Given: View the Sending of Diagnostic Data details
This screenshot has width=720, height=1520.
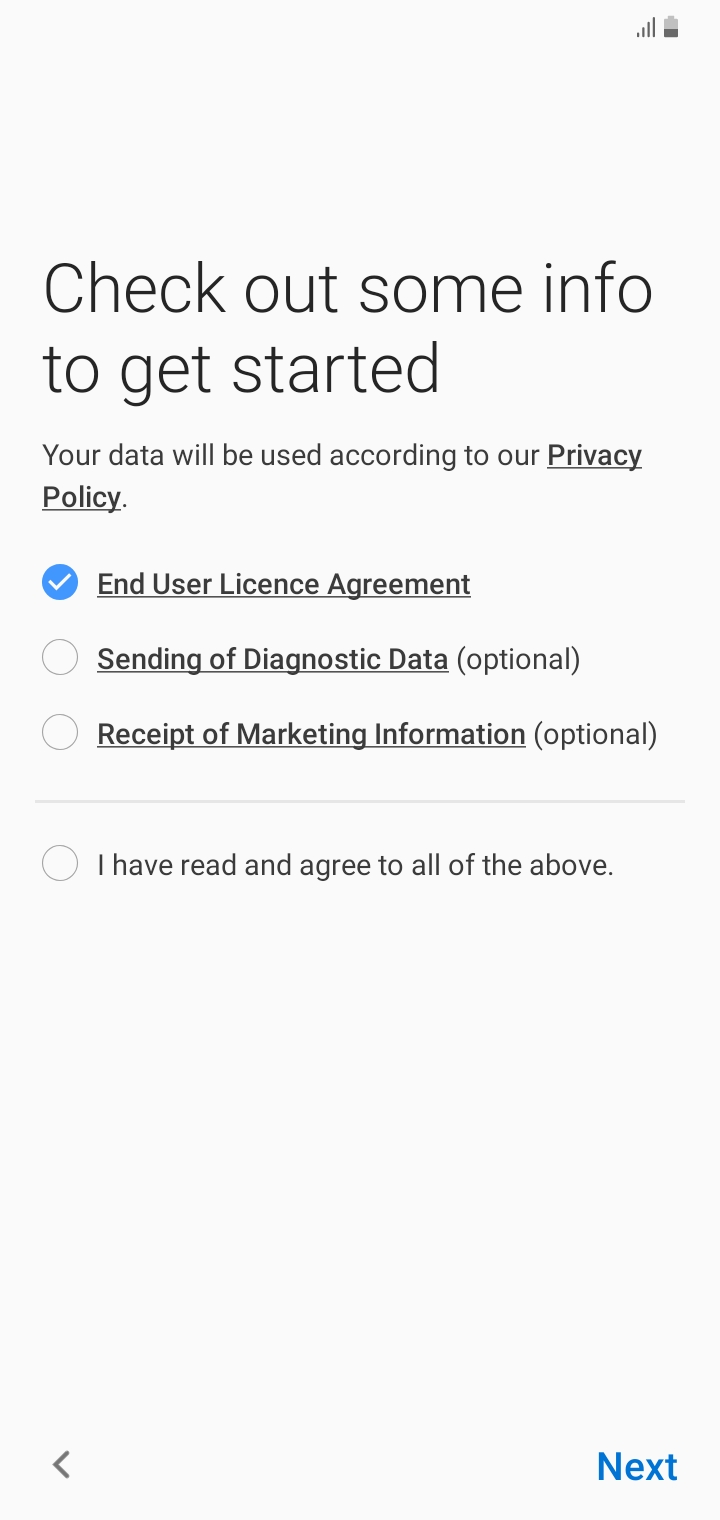Looking at the screenshot, I should coord(272,658).
